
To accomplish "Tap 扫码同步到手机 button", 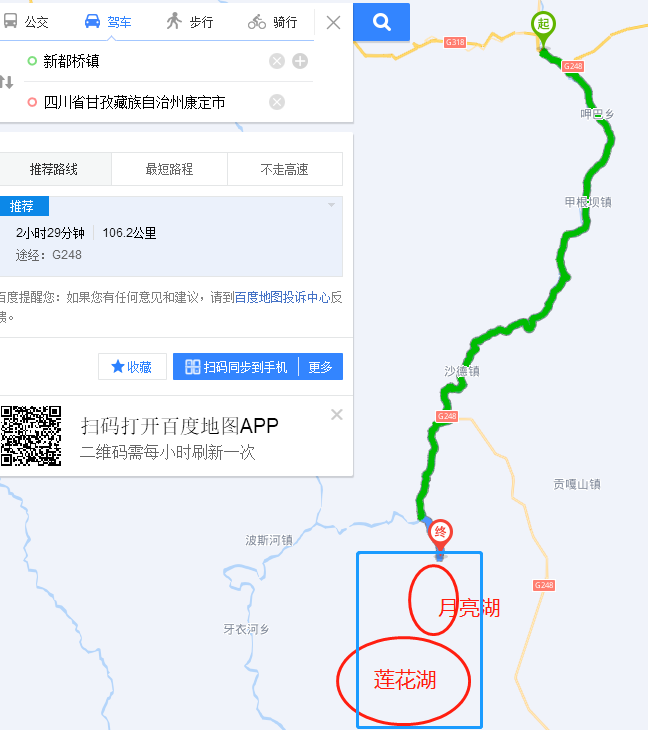I will [x=236, y=367].
